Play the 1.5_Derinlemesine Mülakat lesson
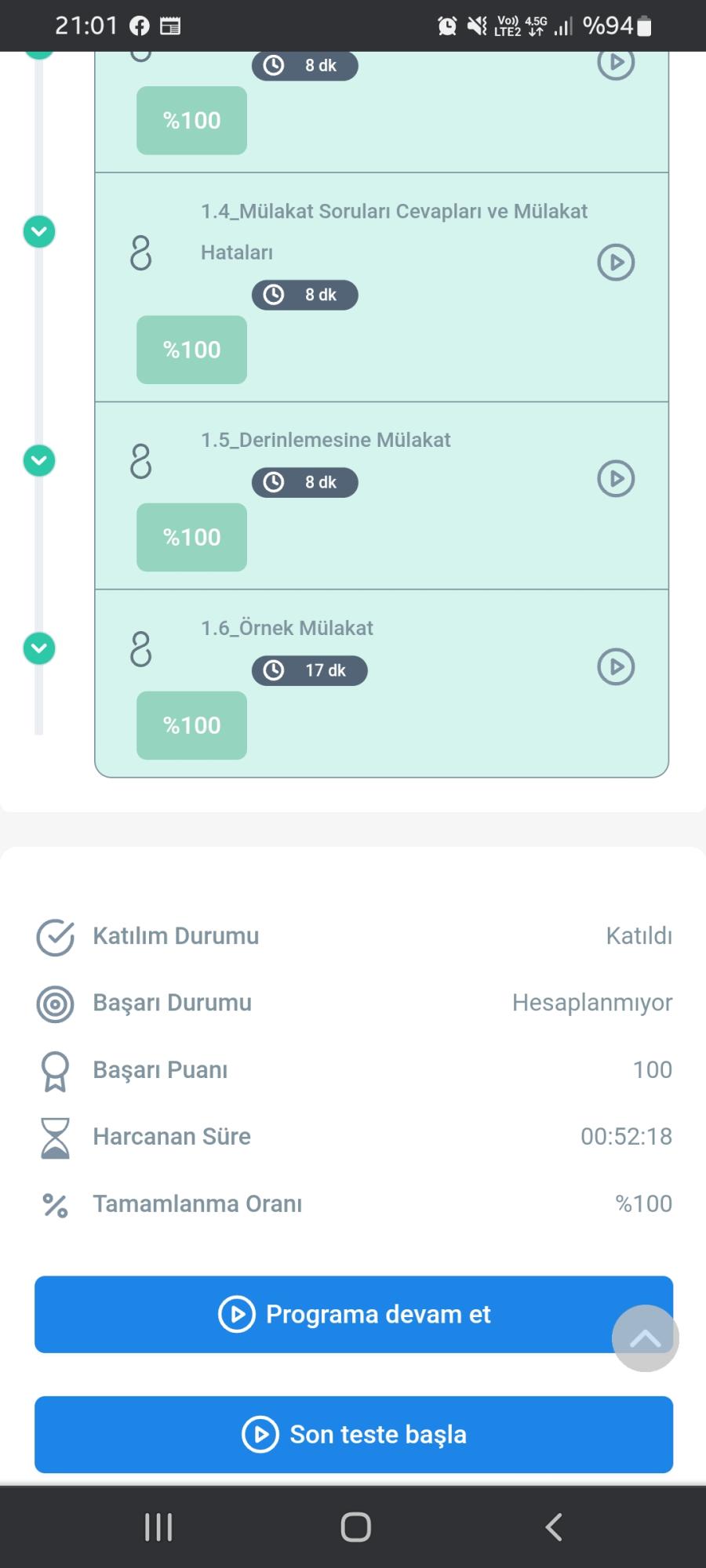The height and width of the screenshot is (1568, 706). click(x=618, y=478)
